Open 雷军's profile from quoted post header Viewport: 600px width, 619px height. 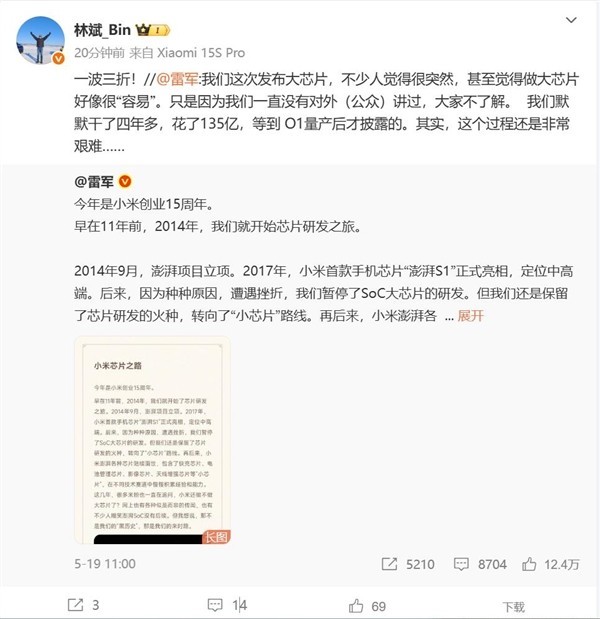[96, 182]
